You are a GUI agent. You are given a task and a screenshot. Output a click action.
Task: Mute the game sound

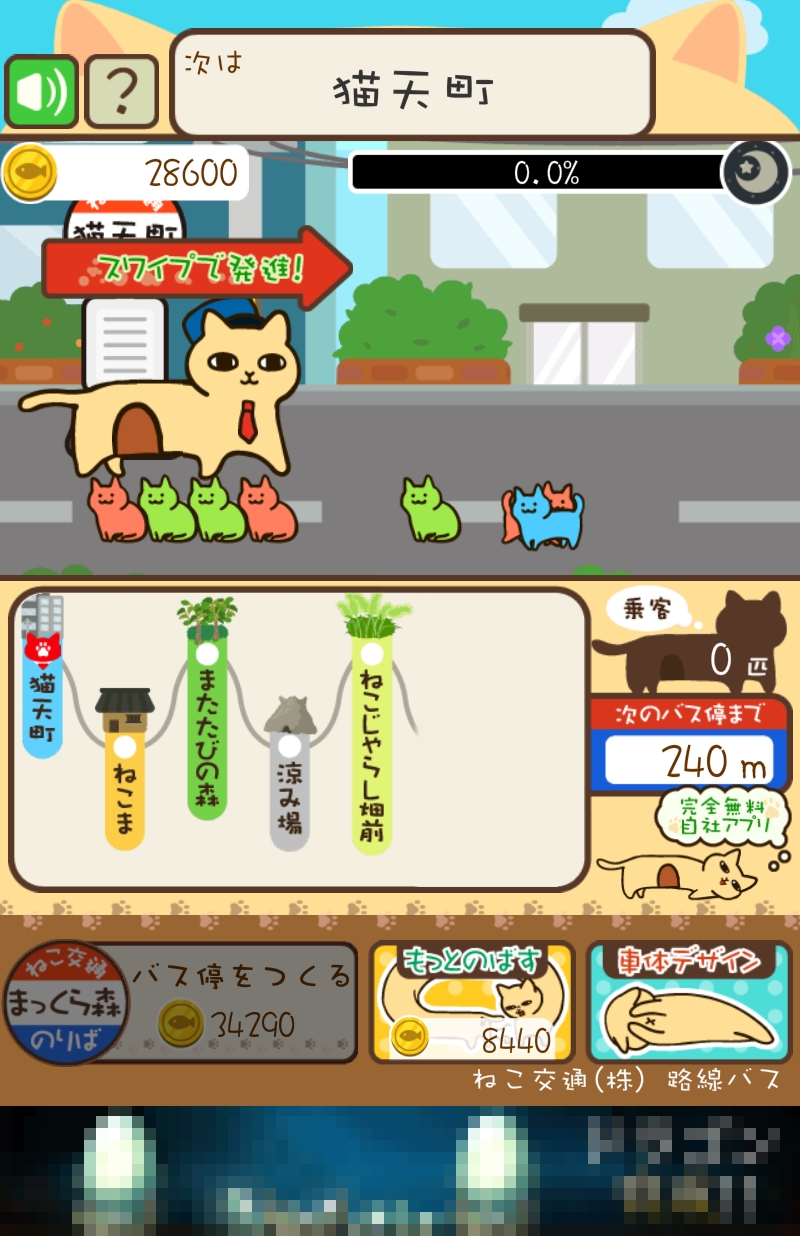[x=42, y=92]
